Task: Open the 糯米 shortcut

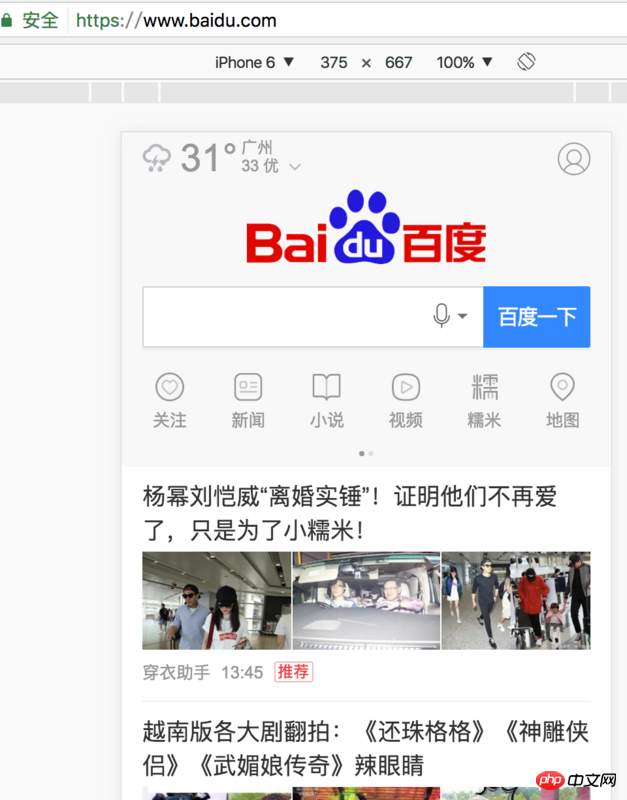Action: pos(484,400)
